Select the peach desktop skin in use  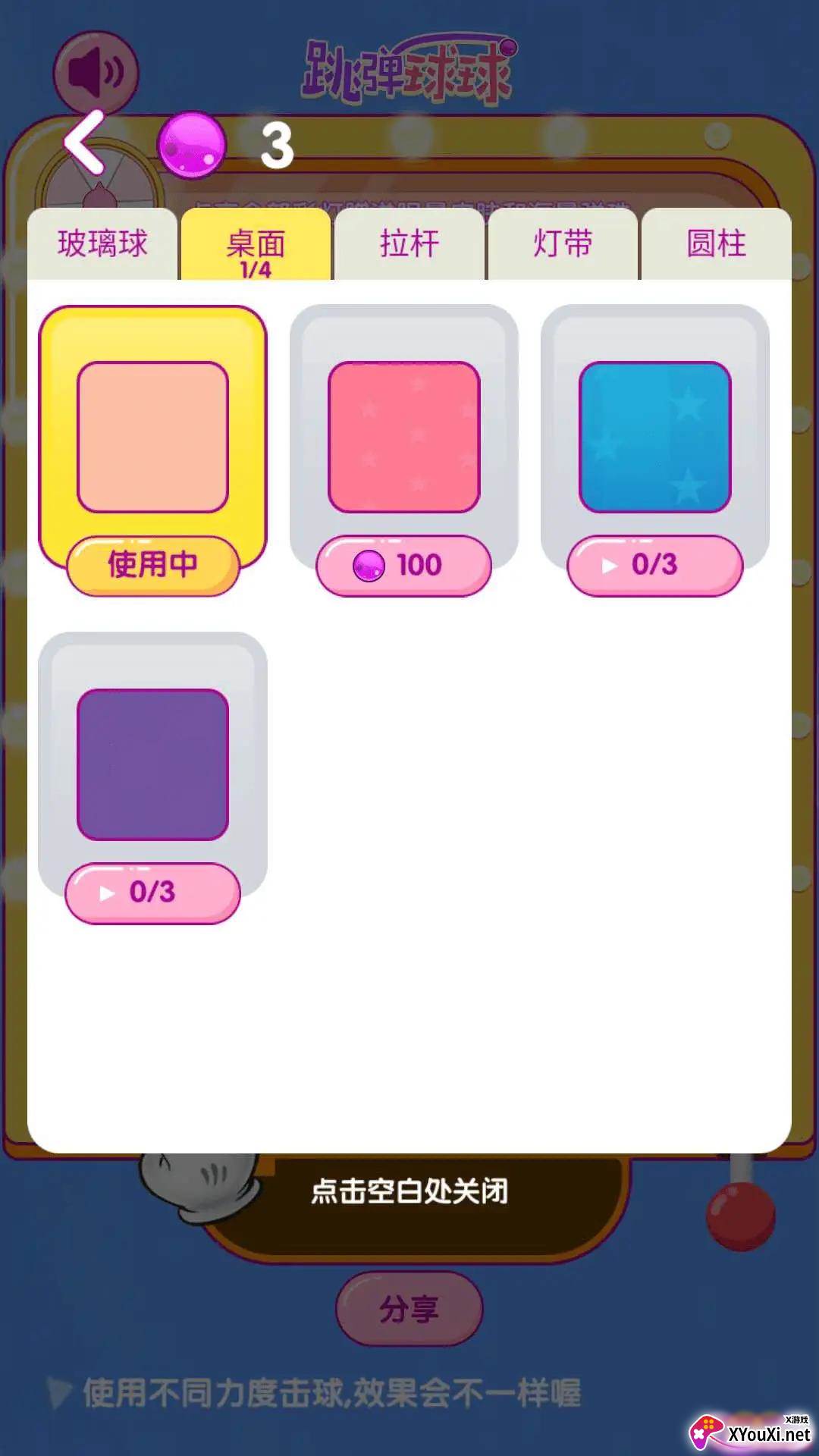click(x=152, y=437)
